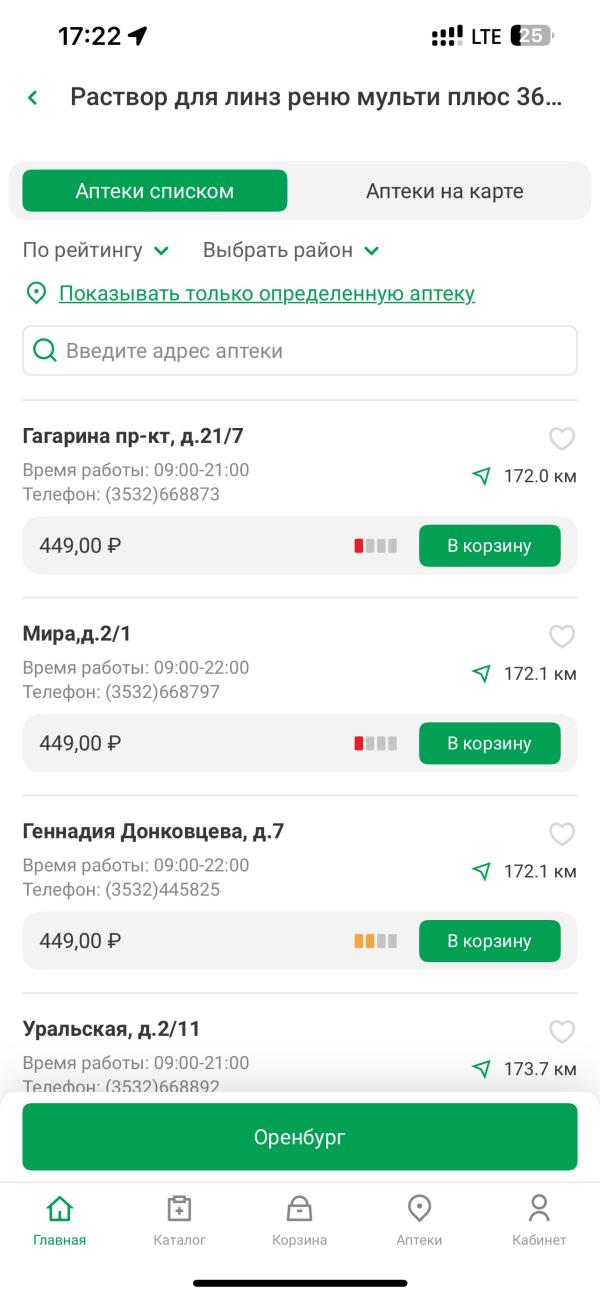This screenshot has width=600, height=1297.
Task: Switch to Аптеки на карте view
Action: [444, 191]
